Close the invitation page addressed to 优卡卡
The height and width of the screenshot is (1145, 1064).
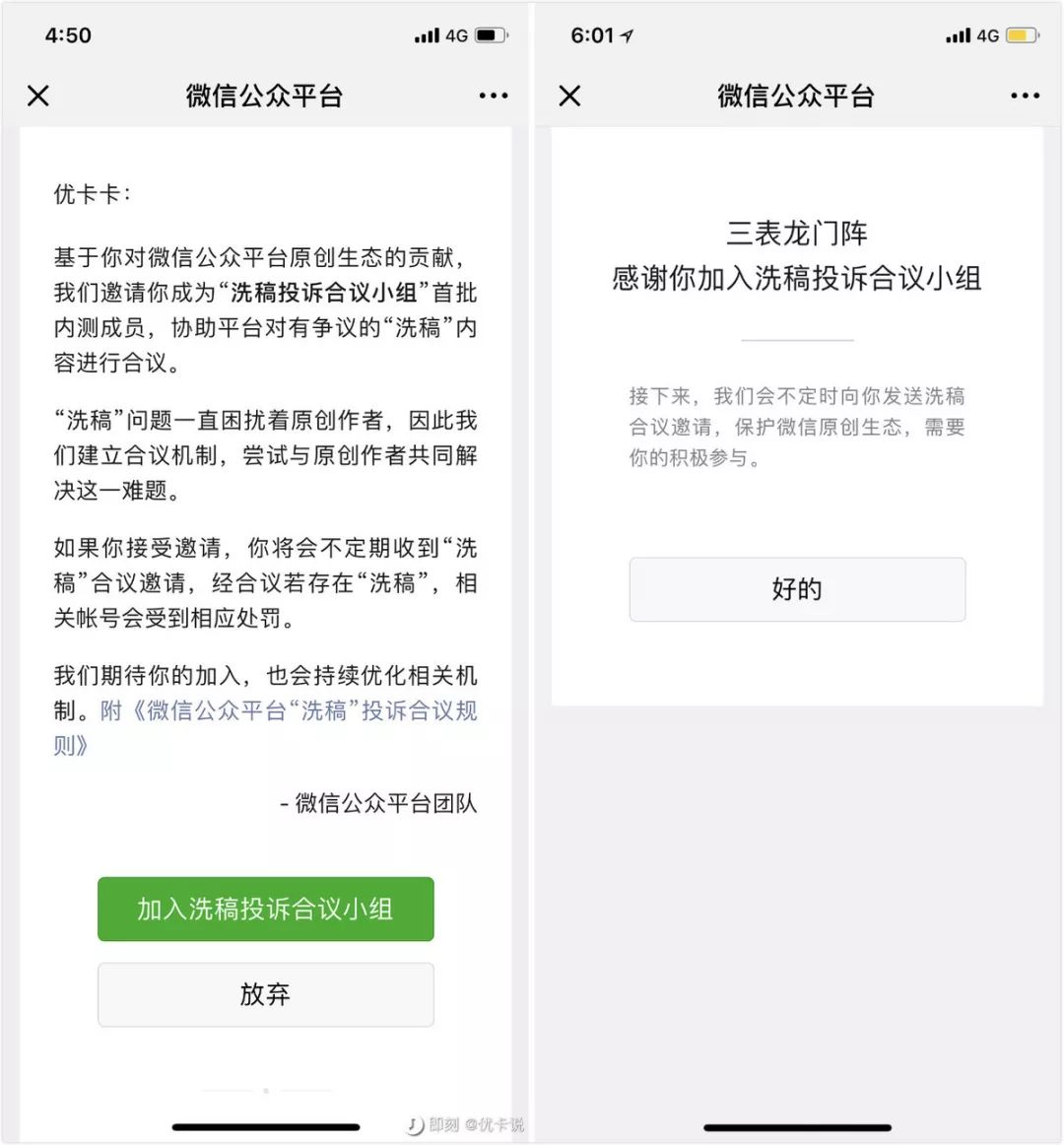[38, 96]
